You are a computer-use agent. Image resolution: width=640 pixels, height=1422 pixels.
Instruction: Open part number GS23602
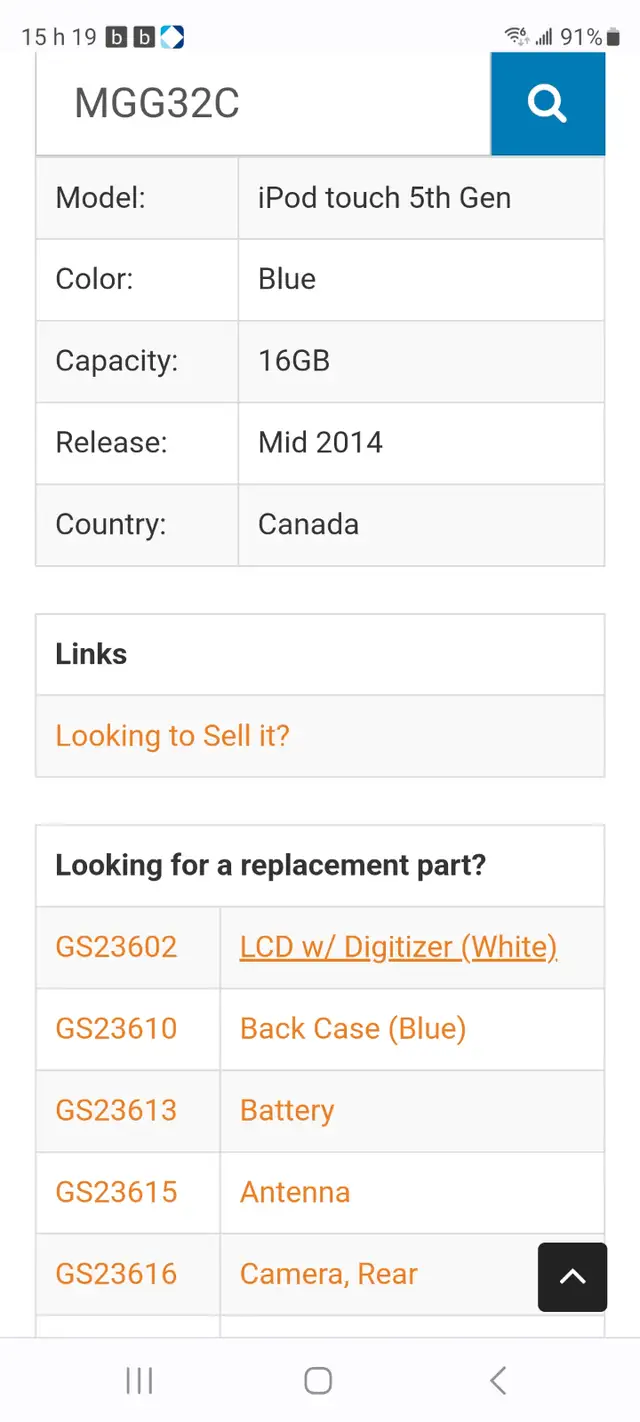point(116,947)
